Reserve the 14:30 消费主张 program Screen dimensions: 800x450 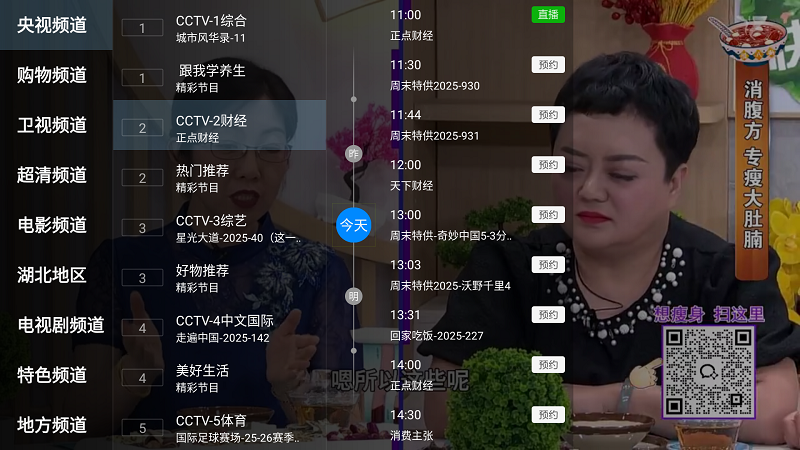click(548, 415)
